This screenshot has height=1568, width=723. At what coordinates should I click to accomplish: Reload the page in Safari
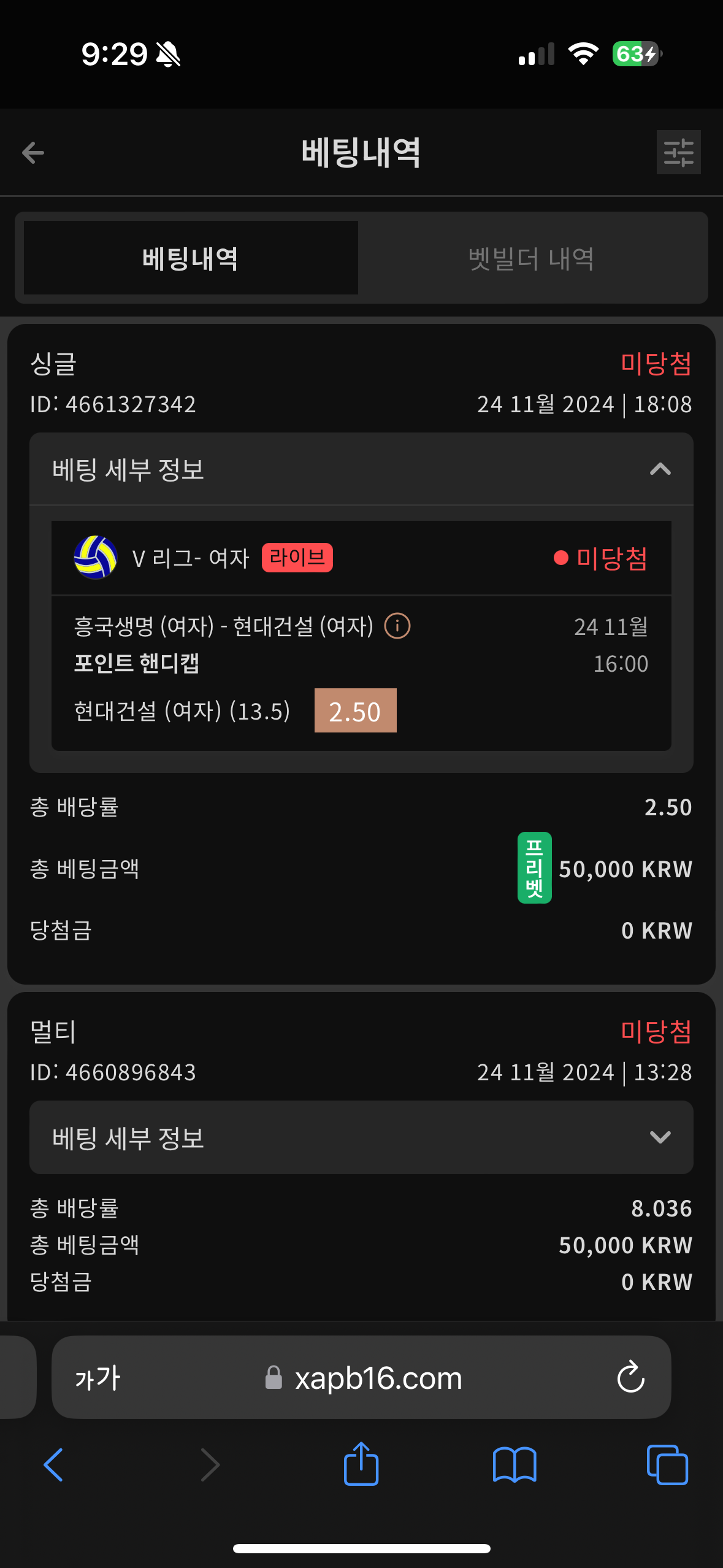[x=630, y=1378]
